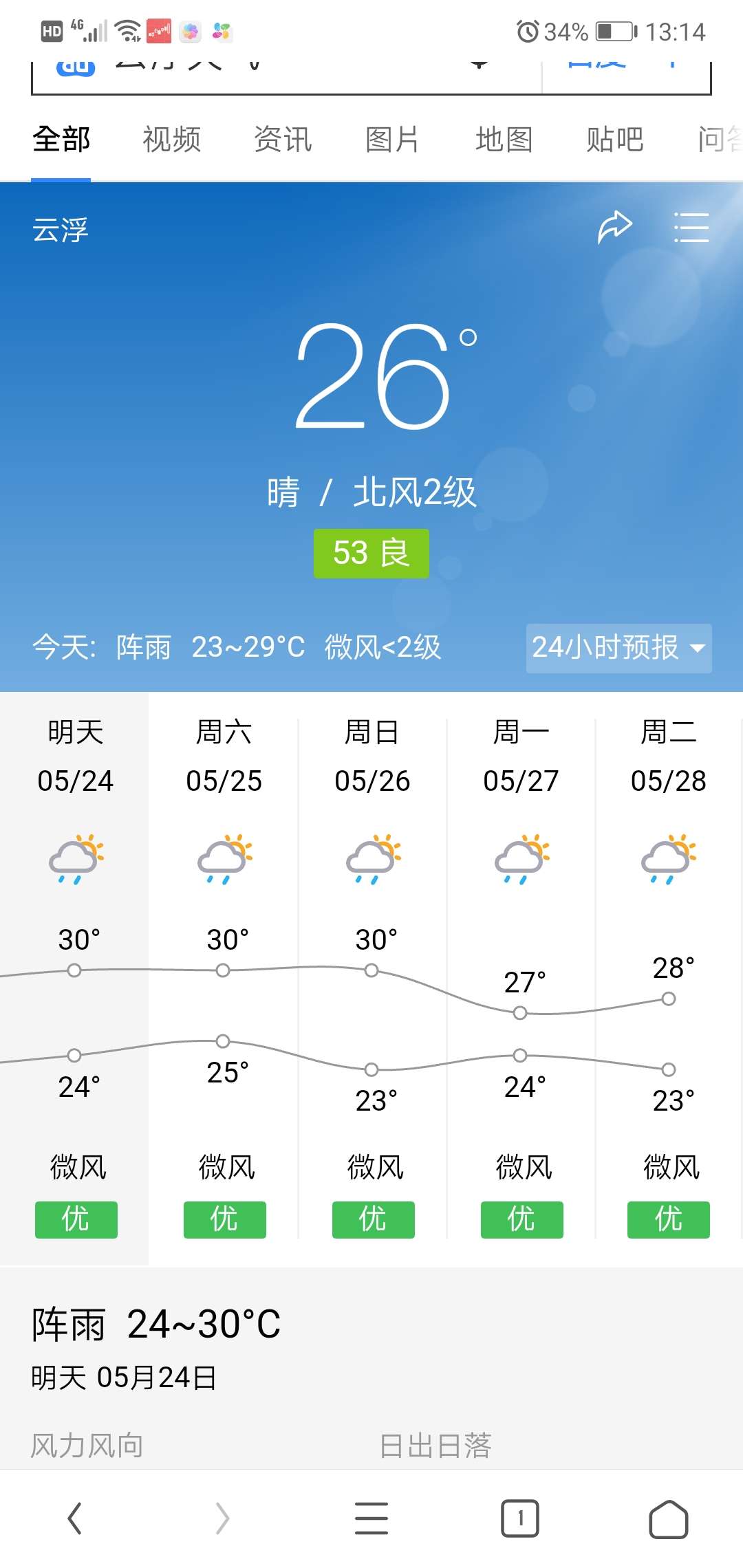Go to browser home page
Viewport: 743px width, 1568px height.
pyautogui.click(x=669, y=1518)
